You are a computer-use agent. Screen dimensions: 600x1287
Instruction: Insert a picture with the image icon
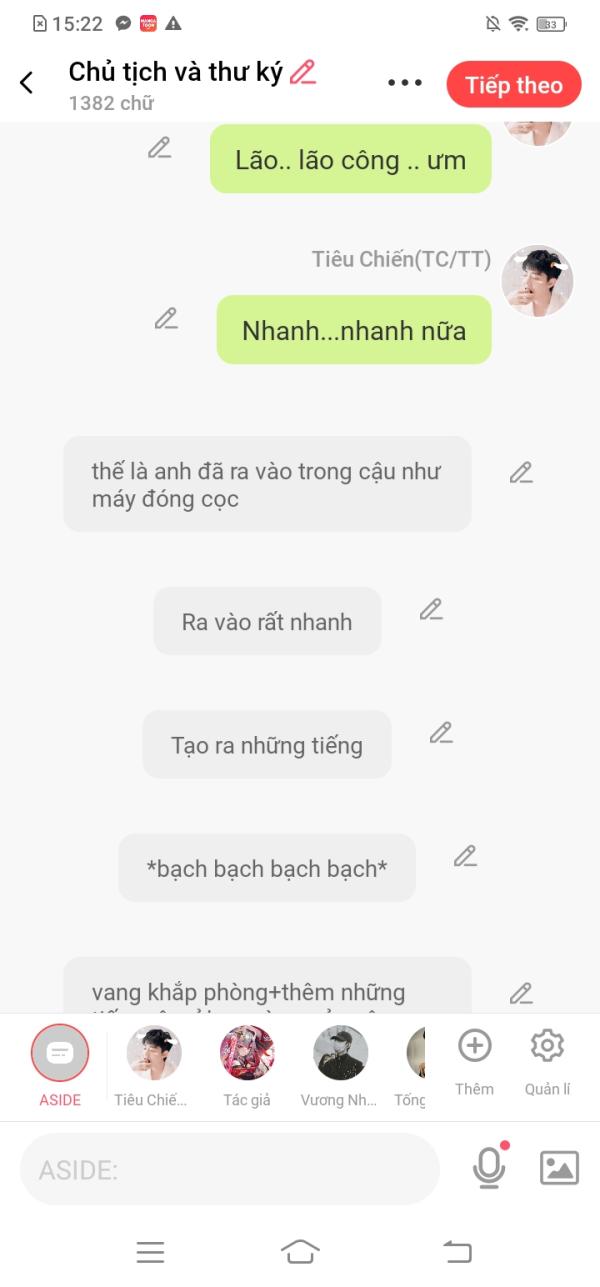[559, 1168]
